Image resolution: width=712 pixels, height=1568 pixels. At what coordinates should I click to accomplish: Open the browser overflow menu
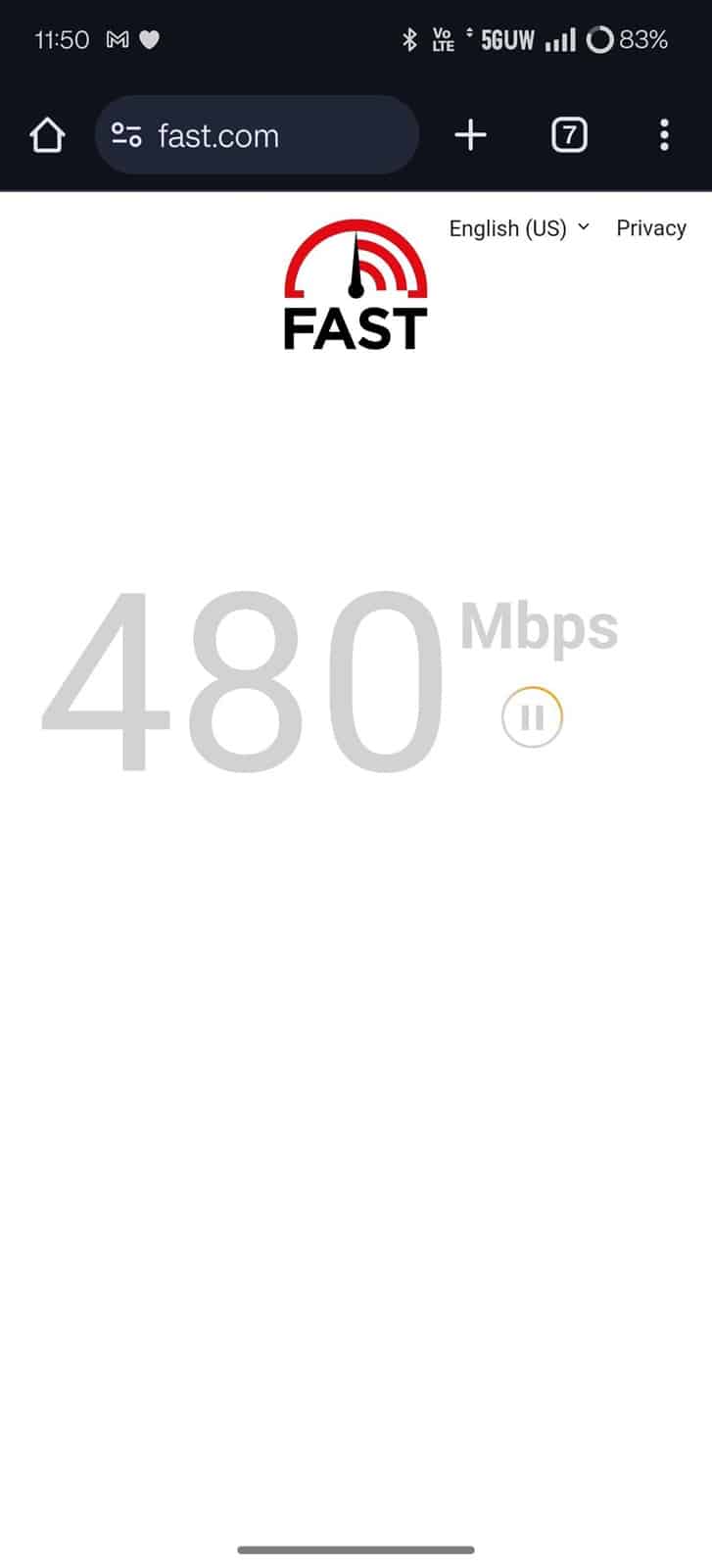[664, 135]
